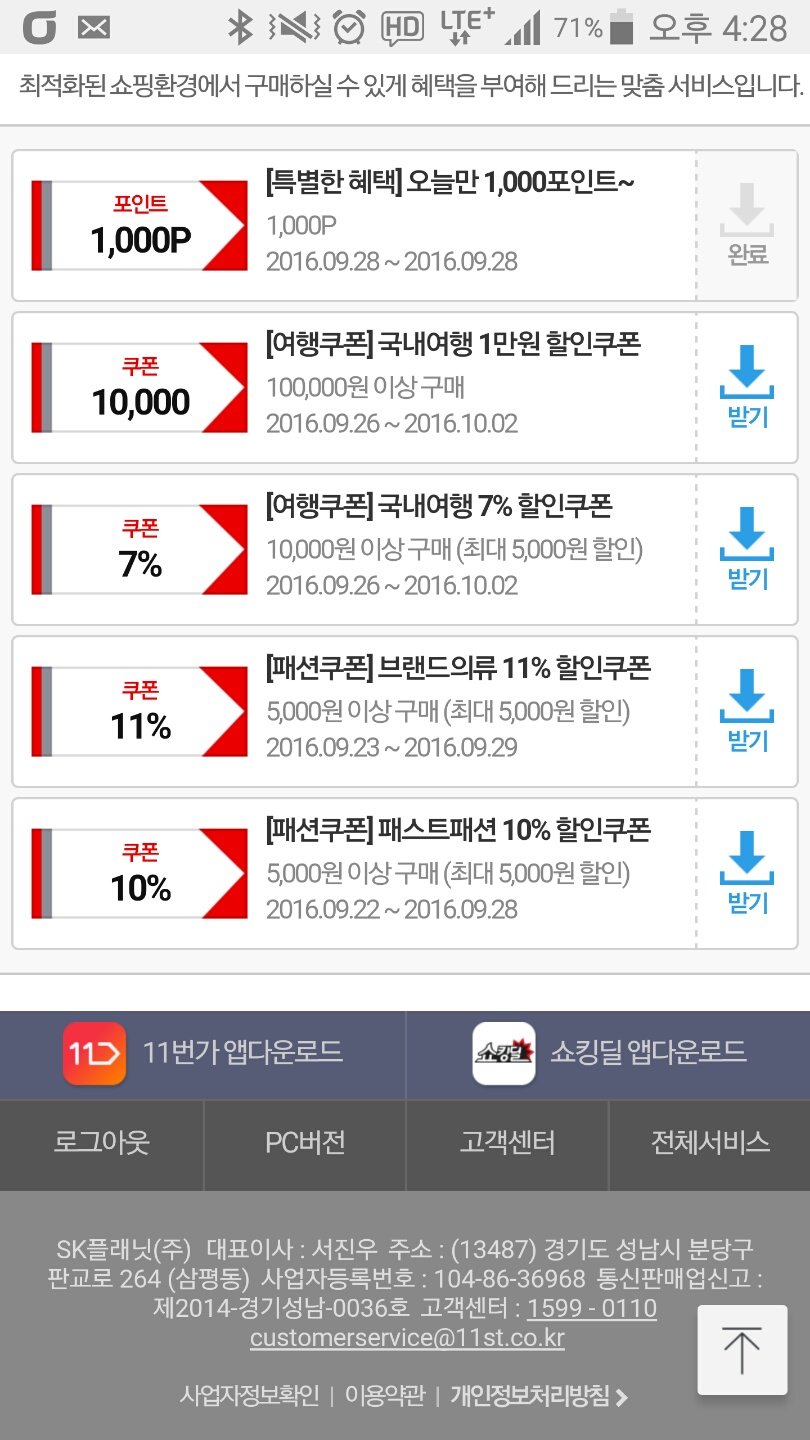Get the 패스트패션 10% 할인쿠폰
810x1440 pixels.
[747, 873]
